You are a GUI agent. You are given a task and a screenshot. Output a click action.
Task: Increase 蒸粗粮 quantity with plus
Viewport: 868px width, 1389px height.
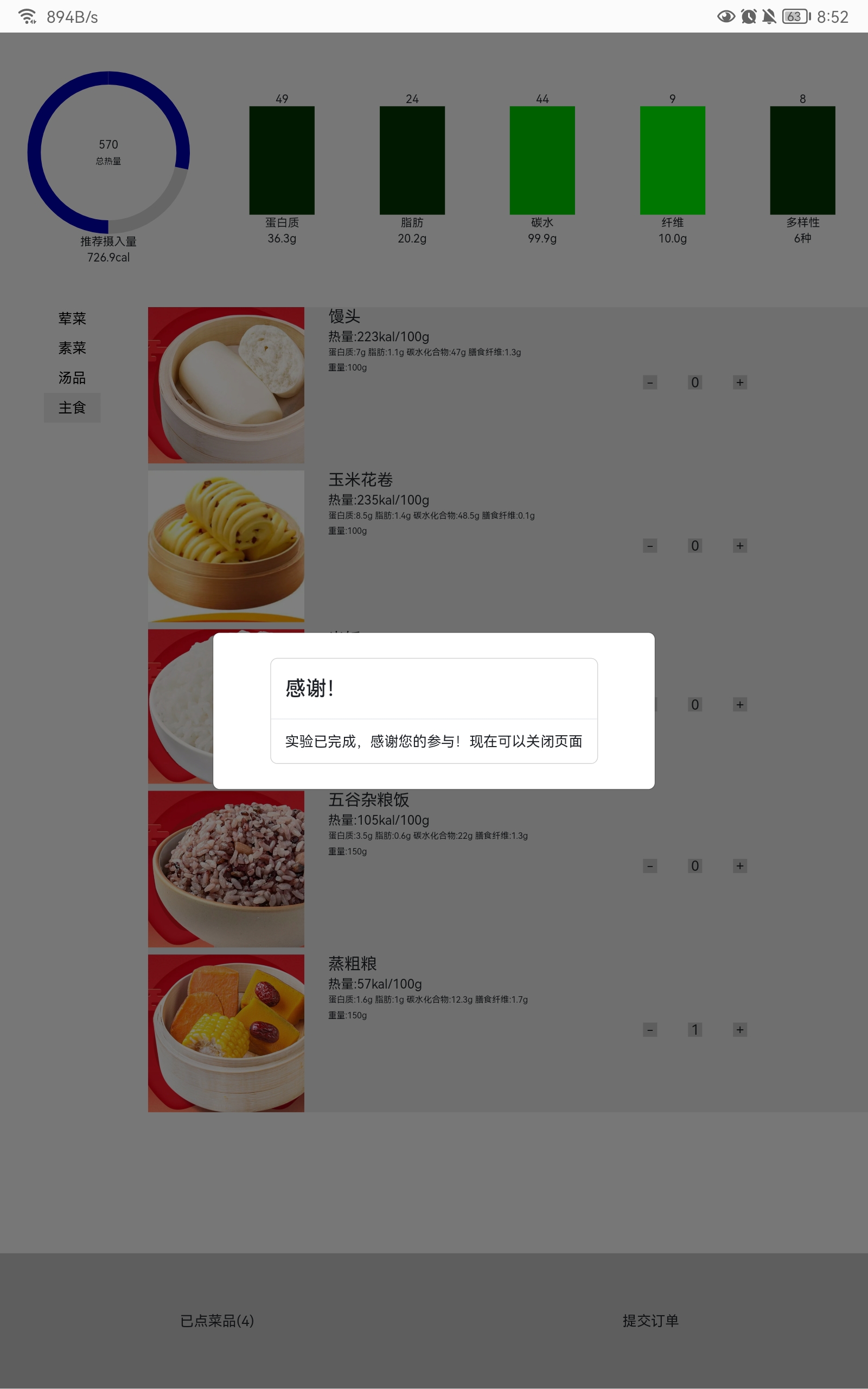[739, 1030]
